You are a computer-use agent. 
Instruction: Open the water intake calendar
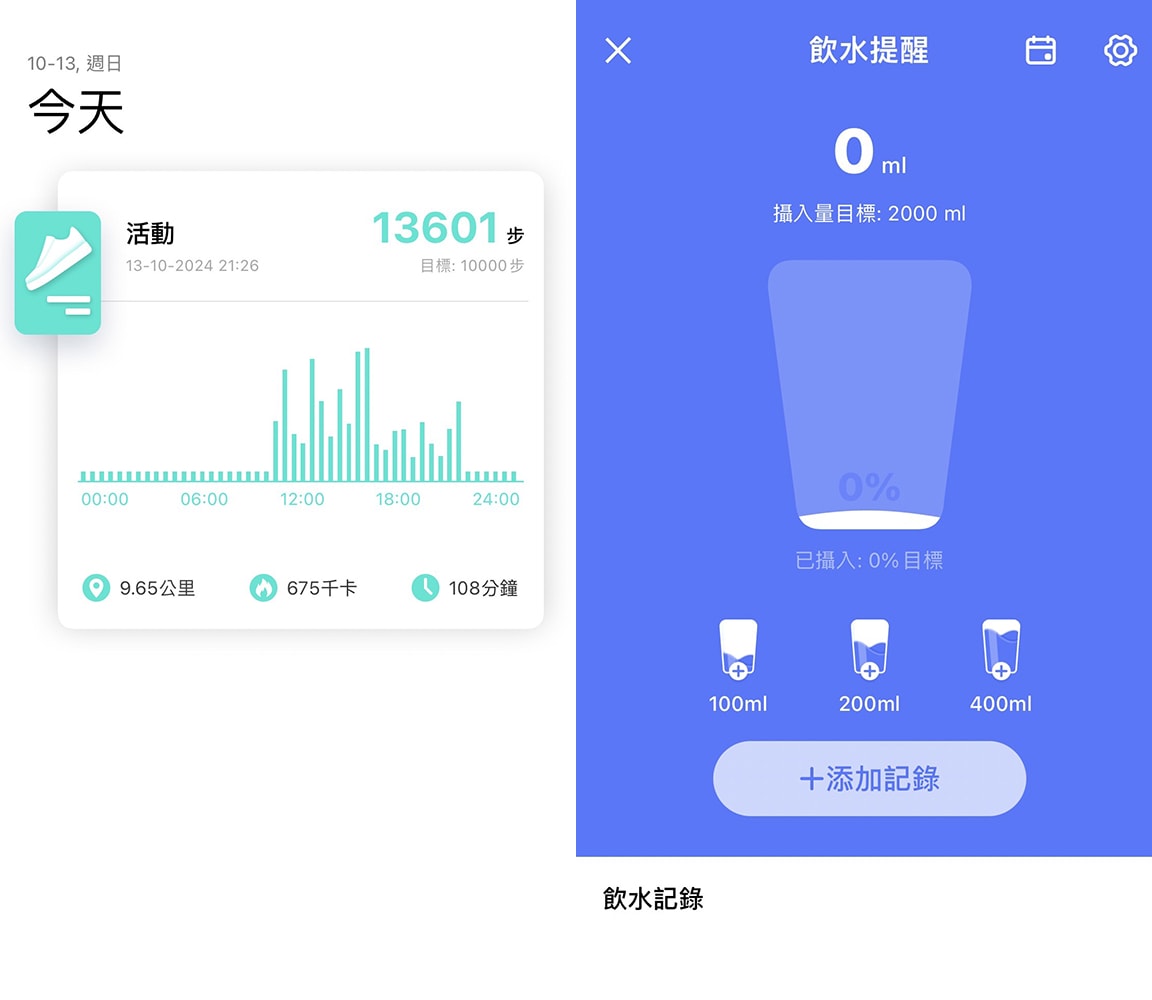tap(1041, 50)
